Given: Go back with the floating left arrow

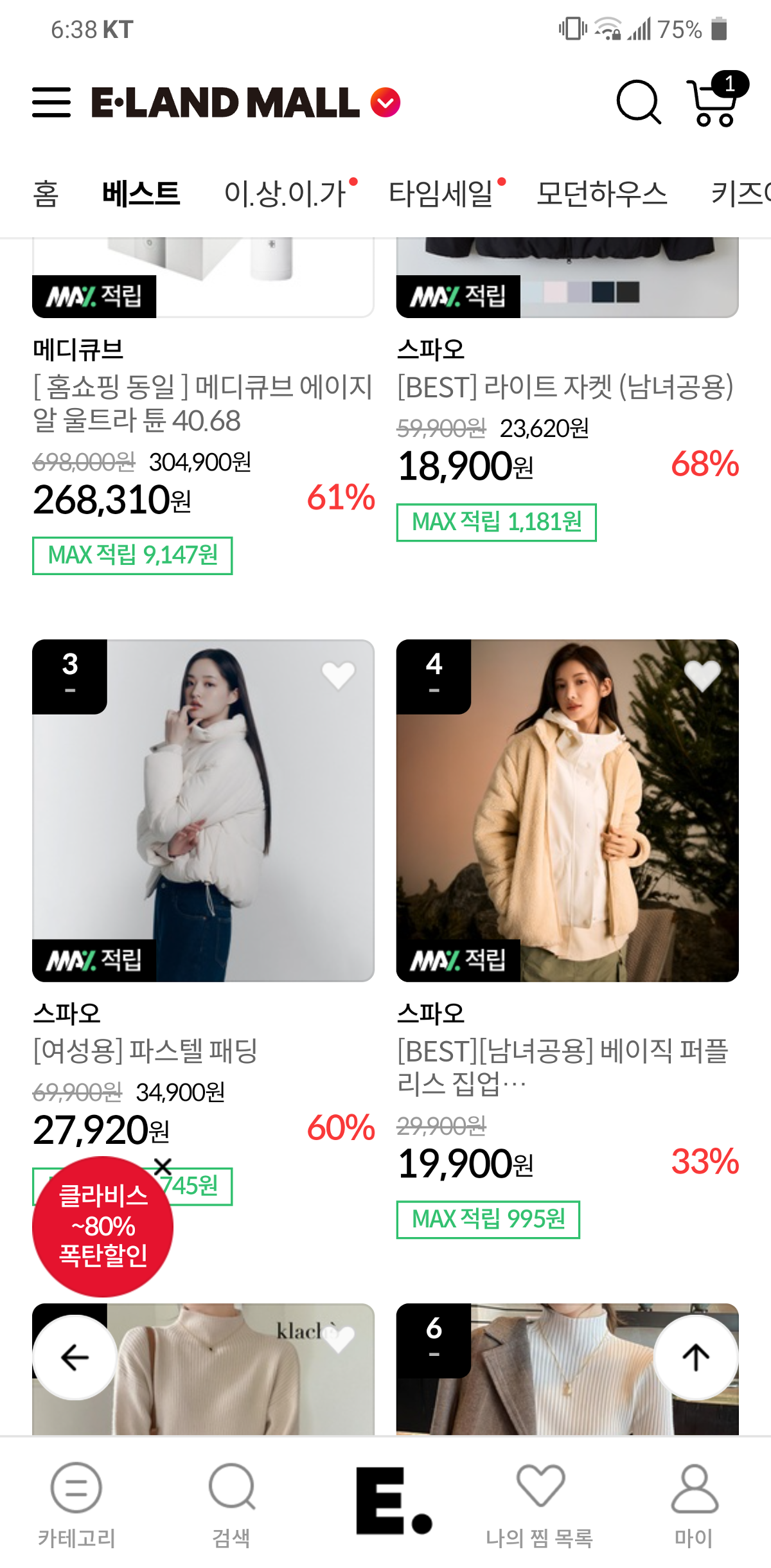Looking at the screenshot, I should [x=75, y=1357].
